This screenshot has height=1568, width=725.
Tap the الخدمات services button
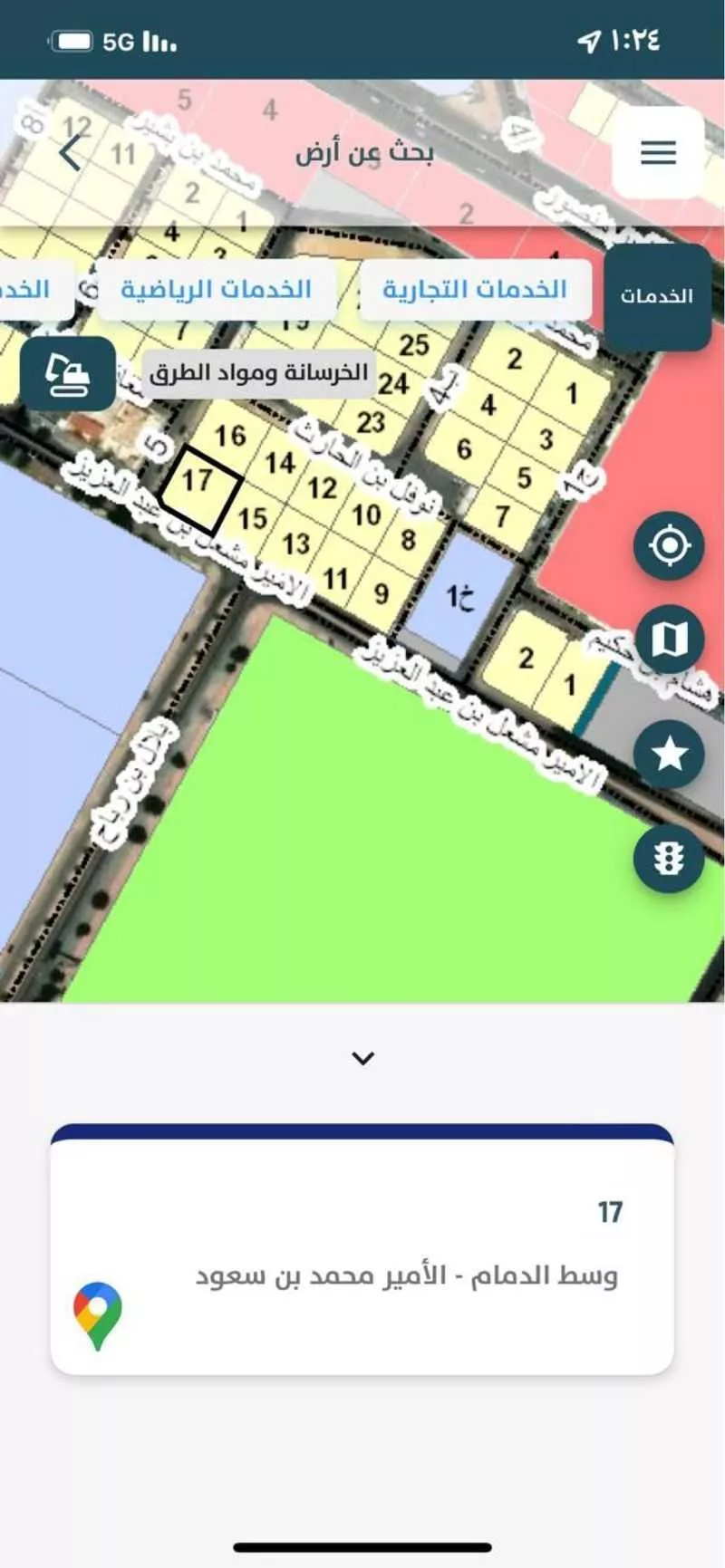pyautogui.click(x=656, y=296)
